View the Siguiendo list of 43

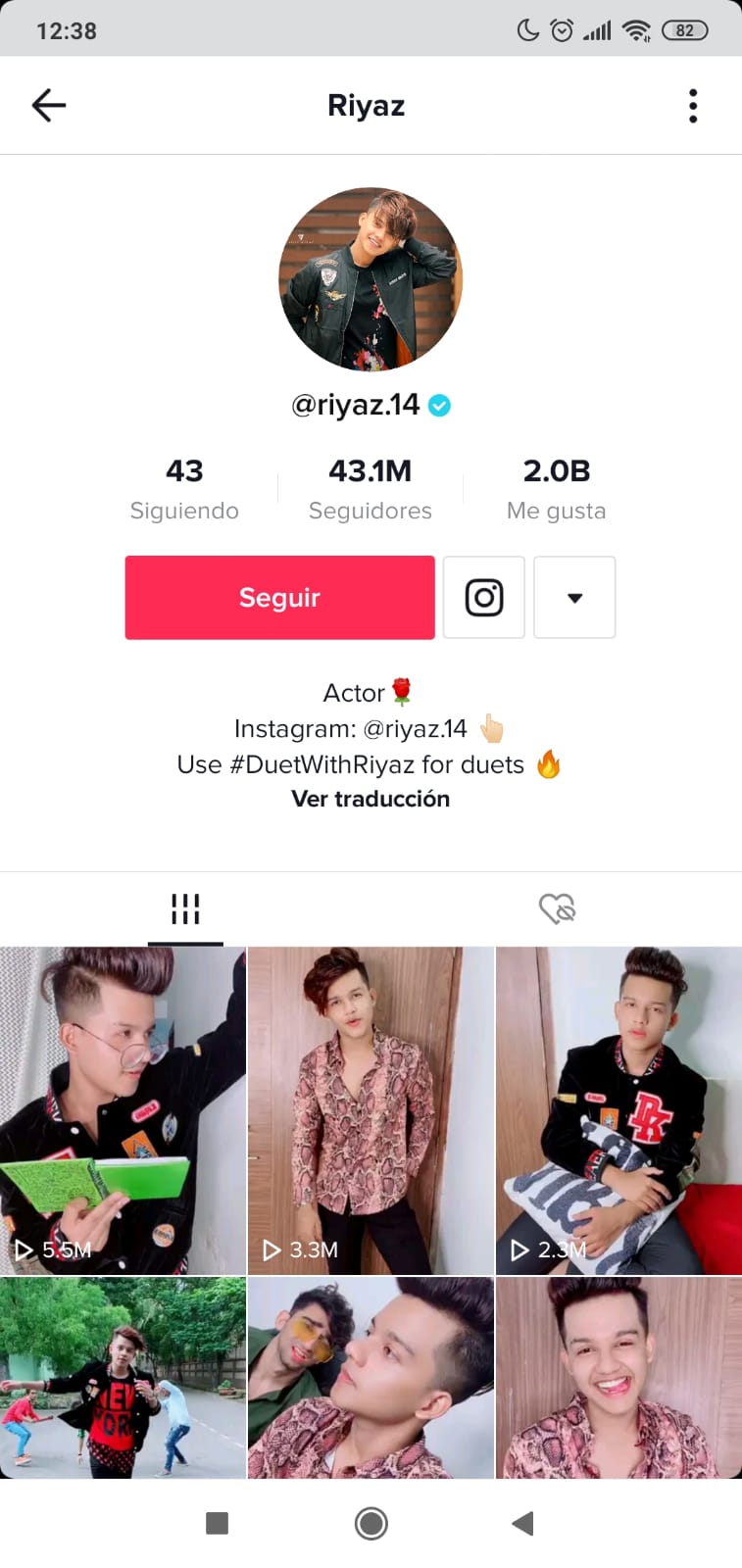184,488
